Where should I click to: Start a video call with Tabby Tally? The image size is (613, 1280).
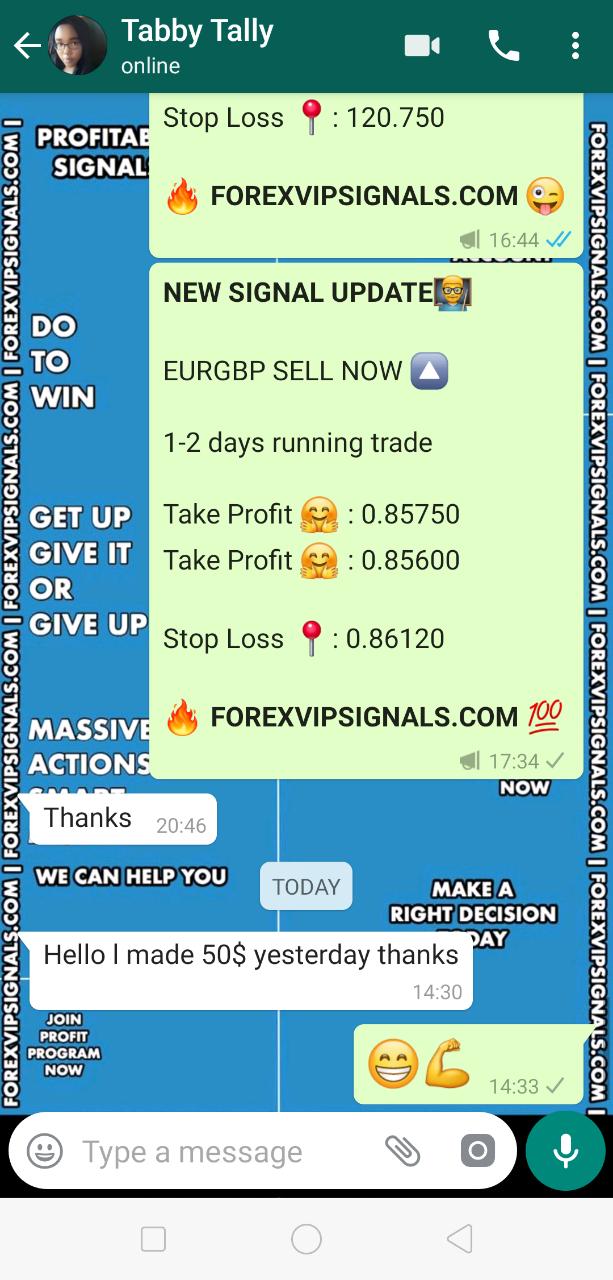(423, 46)
